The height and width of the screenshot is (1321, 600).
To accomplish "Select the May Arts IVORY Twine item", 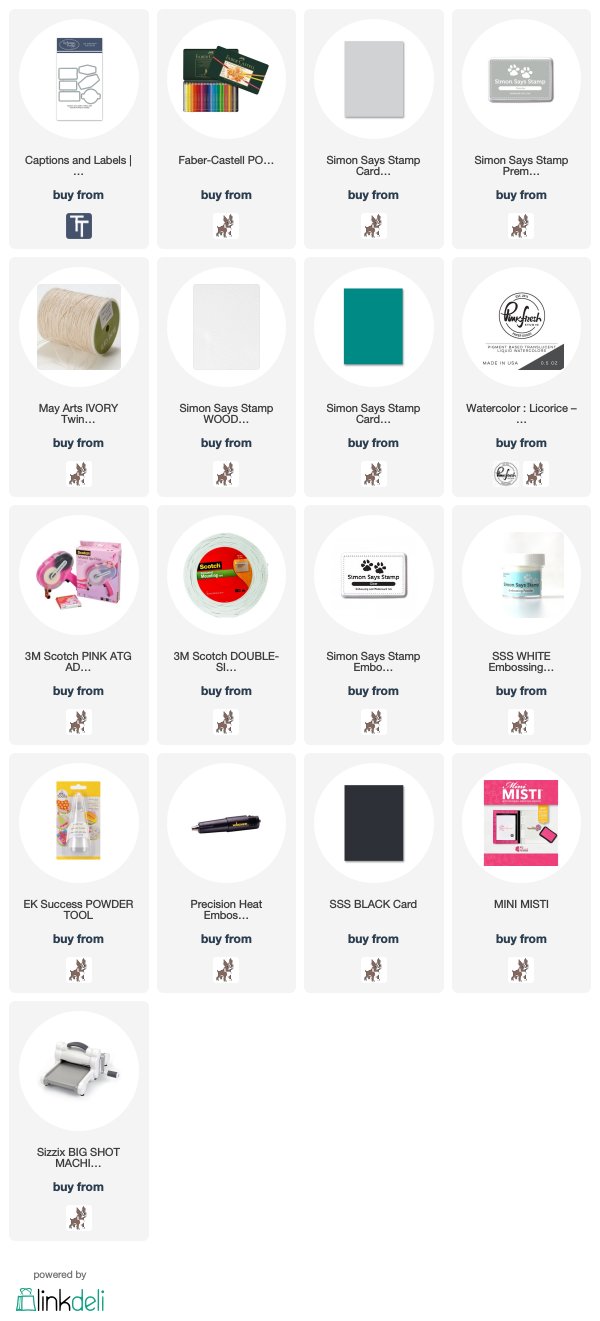I will 79,377.
